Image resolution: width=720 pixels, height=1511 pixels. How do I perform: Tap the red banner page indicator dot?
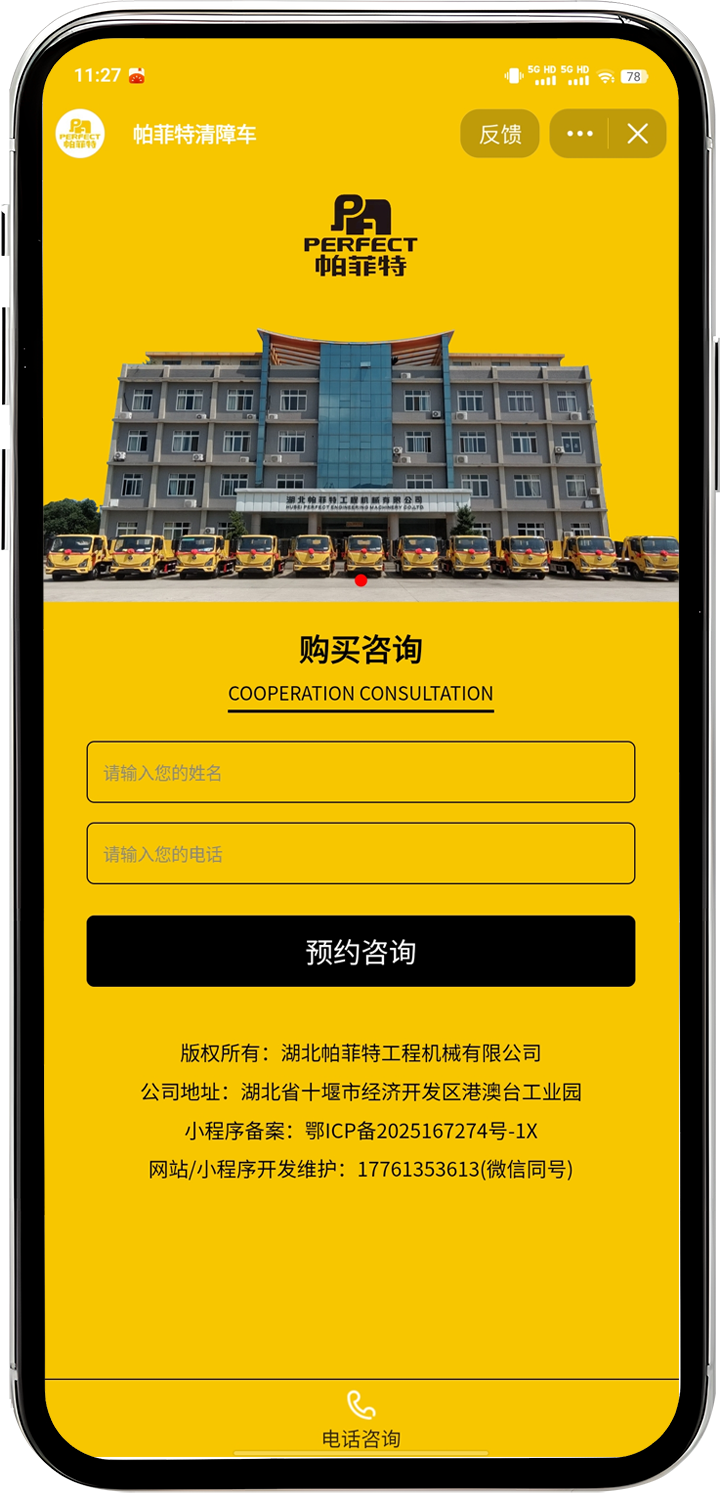point(361,580)
